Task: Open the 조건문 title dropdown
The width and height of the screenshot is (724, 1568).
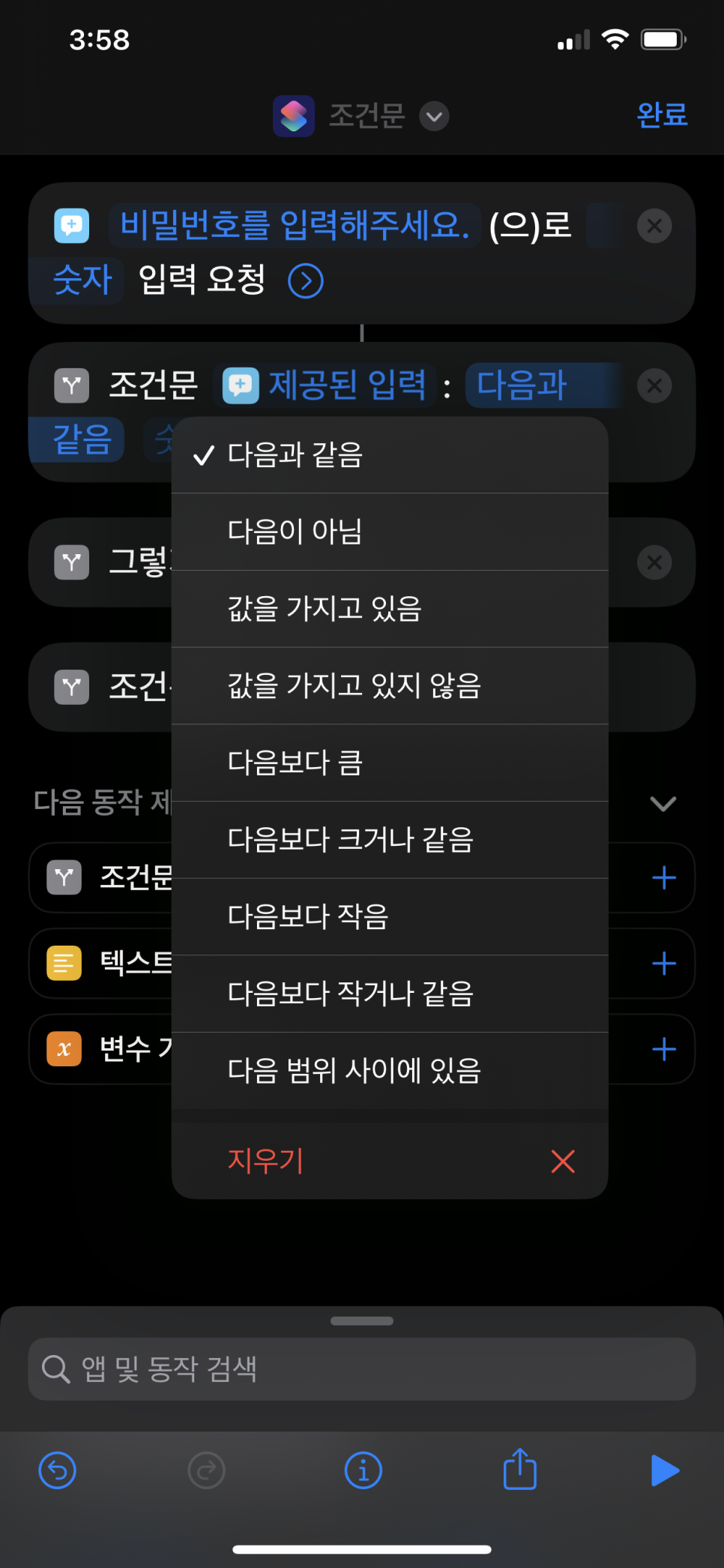Action: tap(434, 116)
